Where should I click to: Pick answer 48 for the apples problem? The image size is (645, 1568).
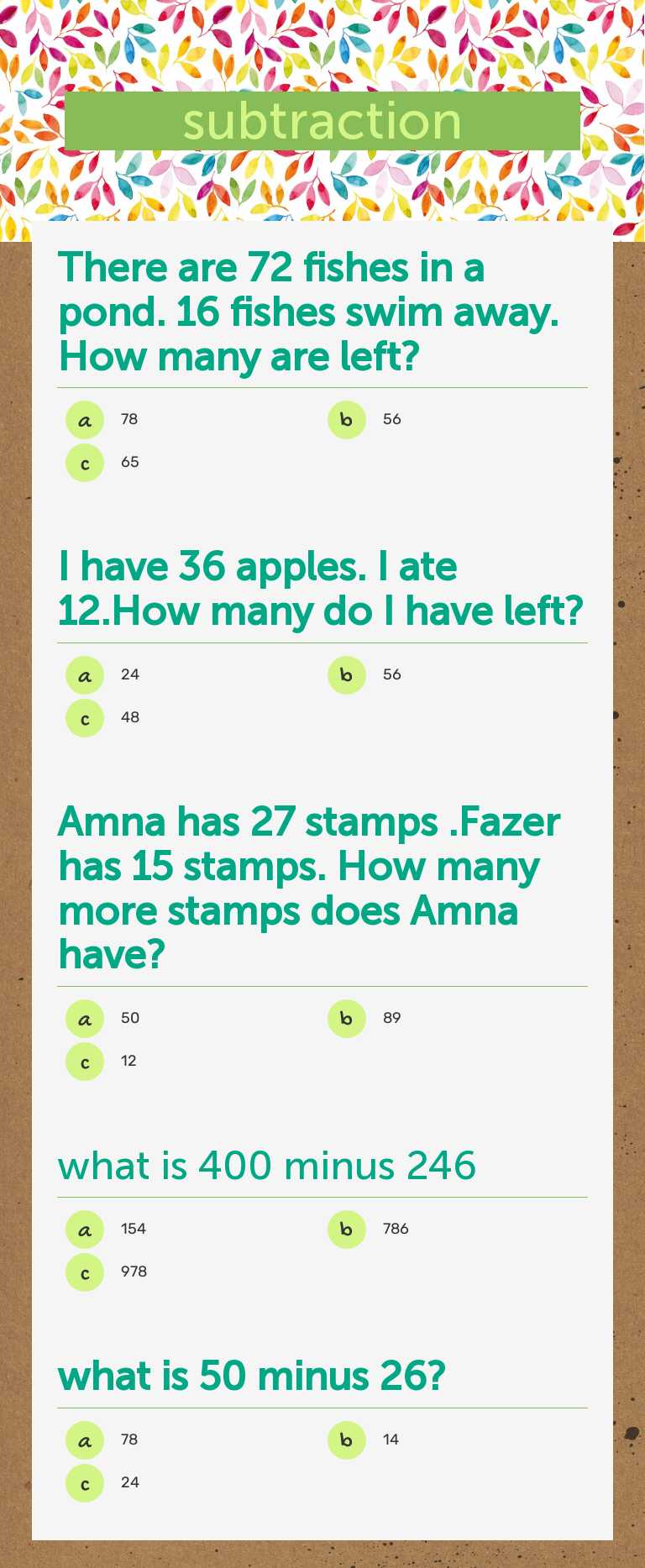[x=84, y=717]
